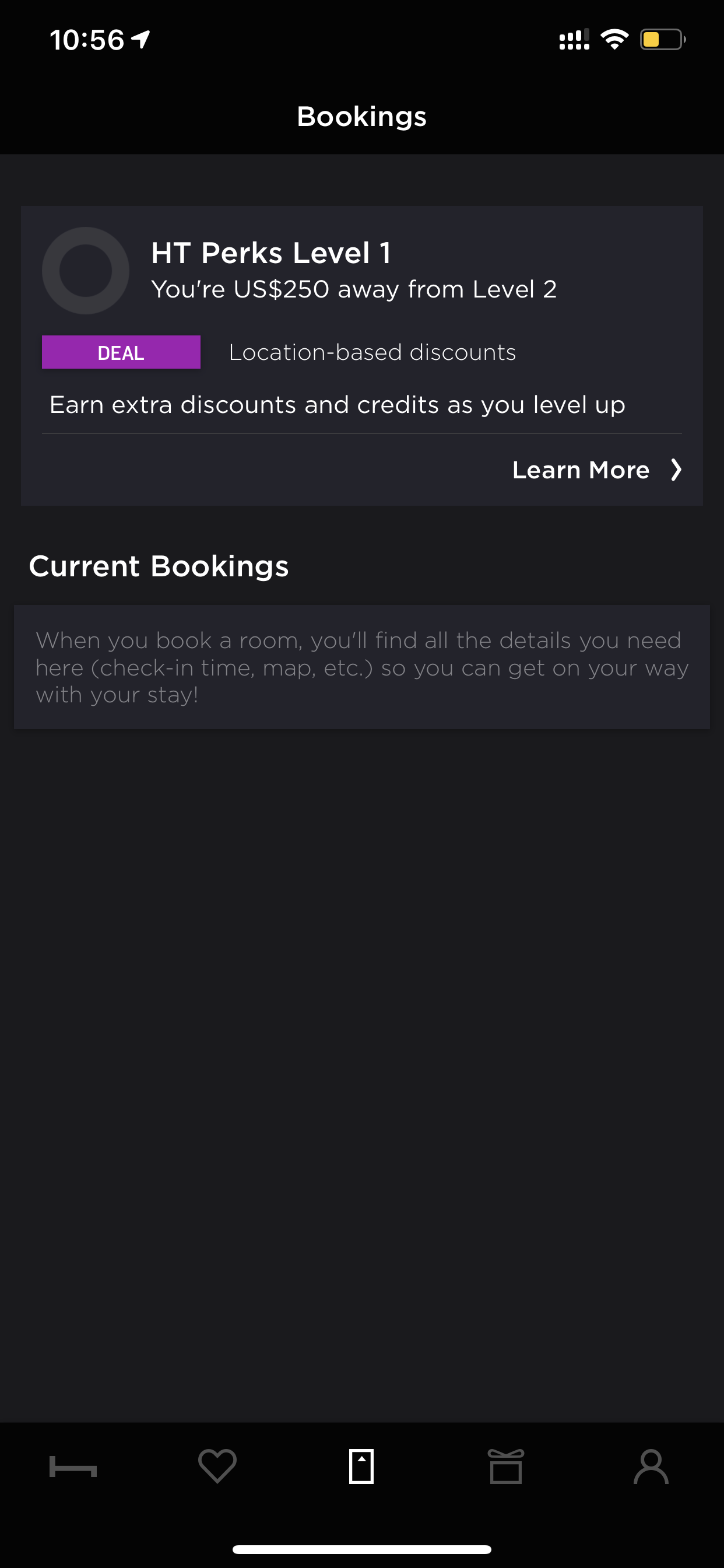Image resolution: width=724 pixels, height=1568 pixels.
Task: Switch to the hotels bed tab
Action: (x=73, y=1467)
